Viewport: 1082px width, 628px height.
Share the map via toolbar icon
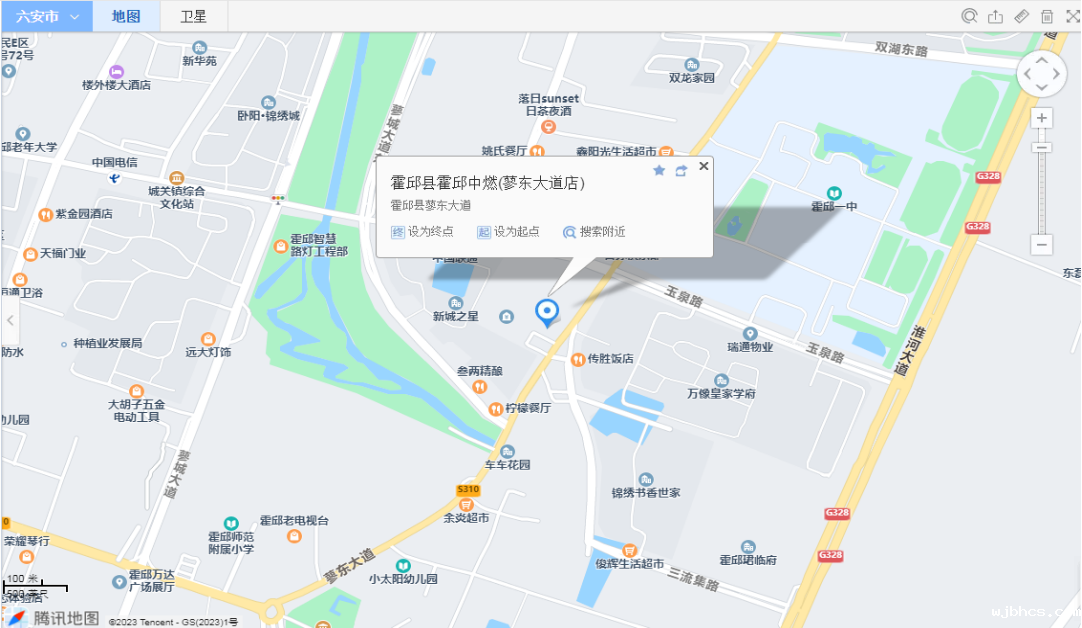coord(995,16)
